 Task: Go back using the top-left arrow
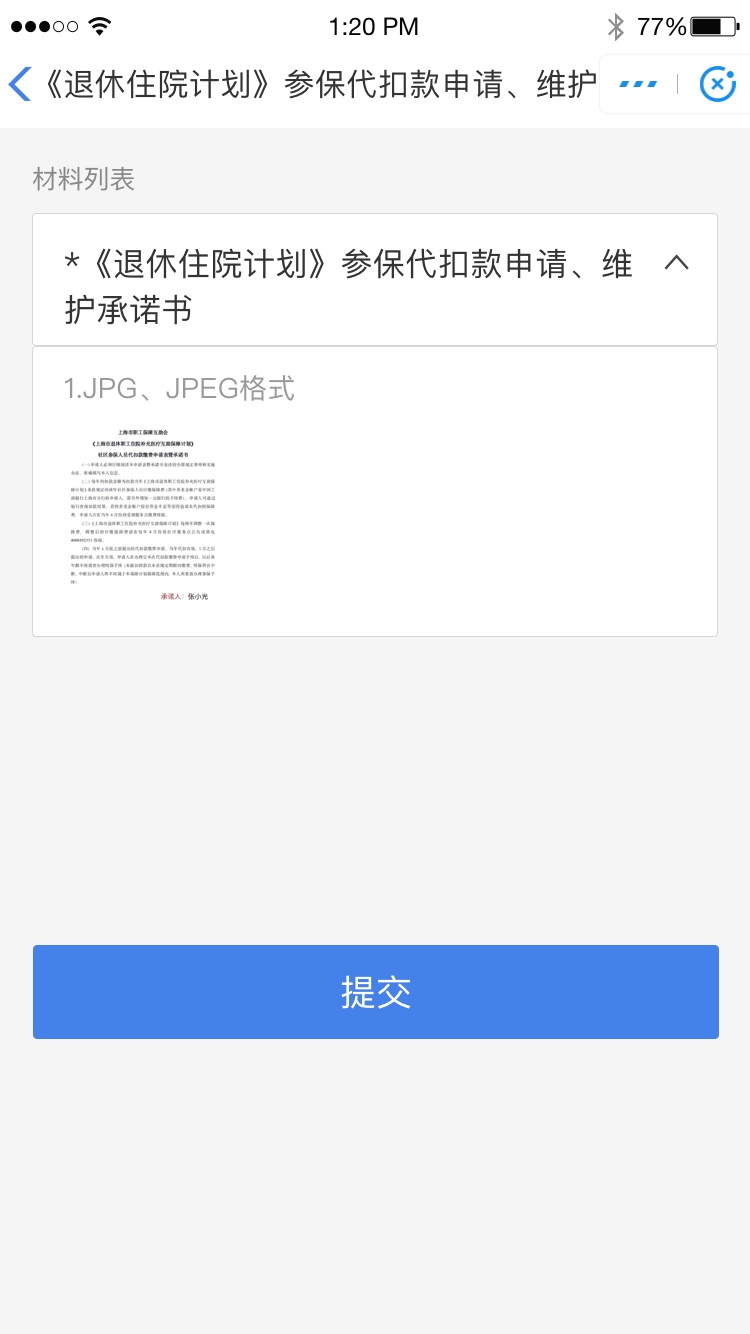pos(20,84)
